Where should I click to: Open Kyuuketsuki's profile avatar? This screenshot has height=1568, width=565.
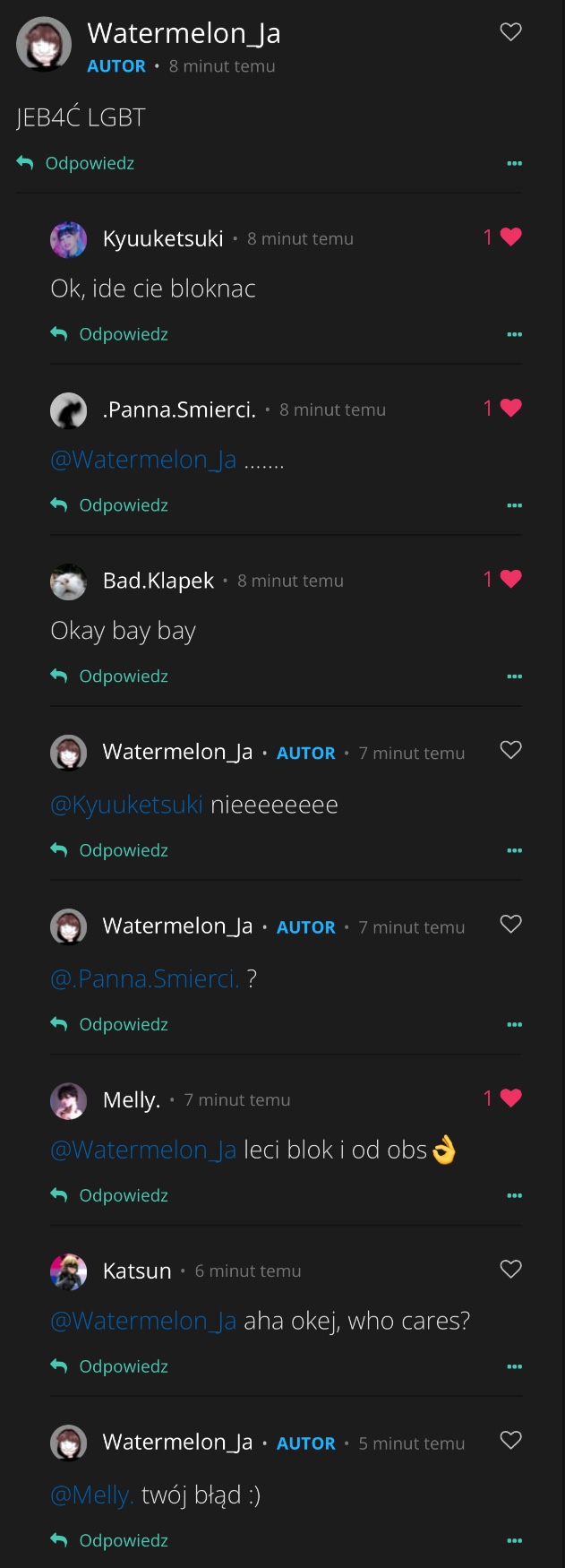pos(68,239)
